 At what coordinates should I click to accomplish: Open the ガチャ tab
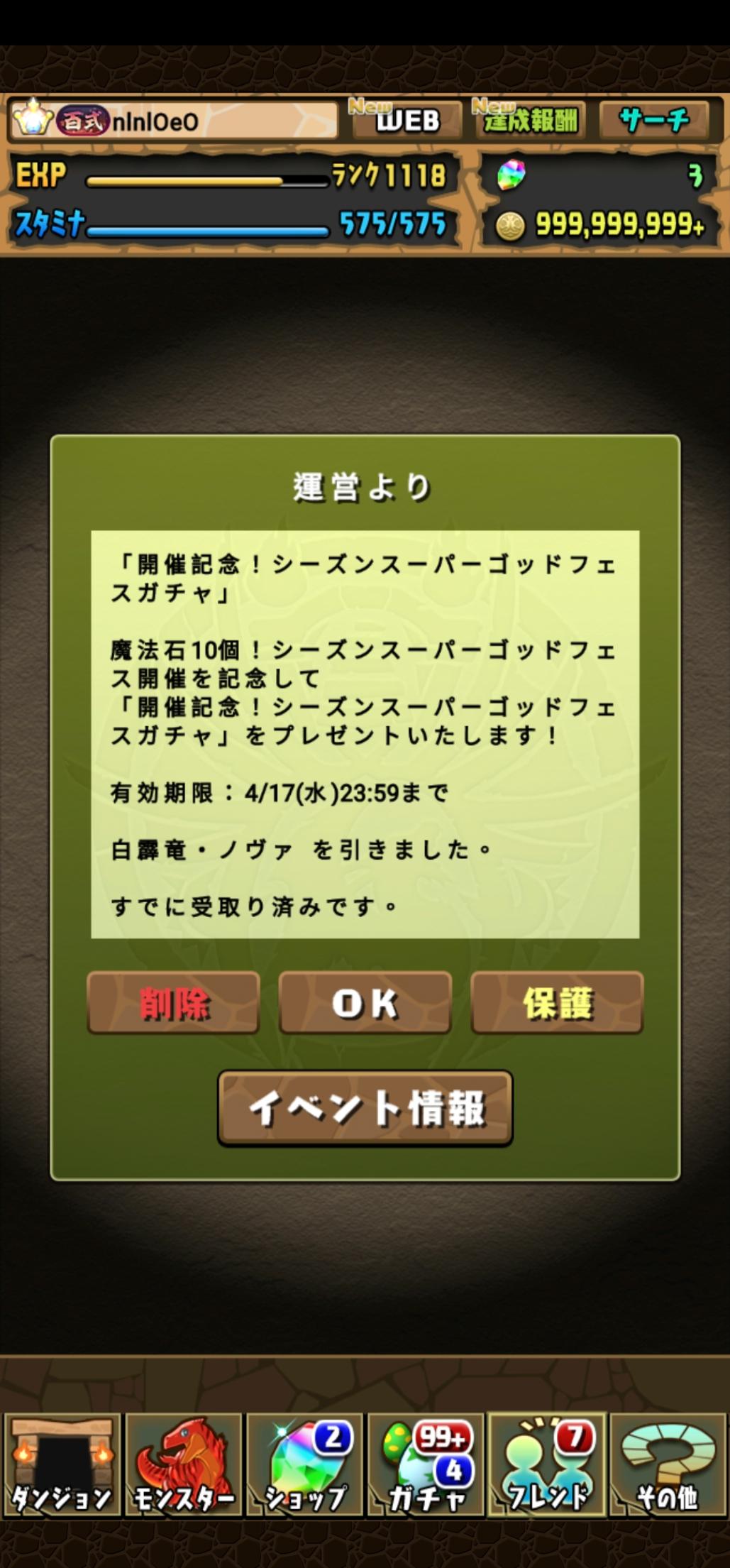click(x=426, y=1464)
